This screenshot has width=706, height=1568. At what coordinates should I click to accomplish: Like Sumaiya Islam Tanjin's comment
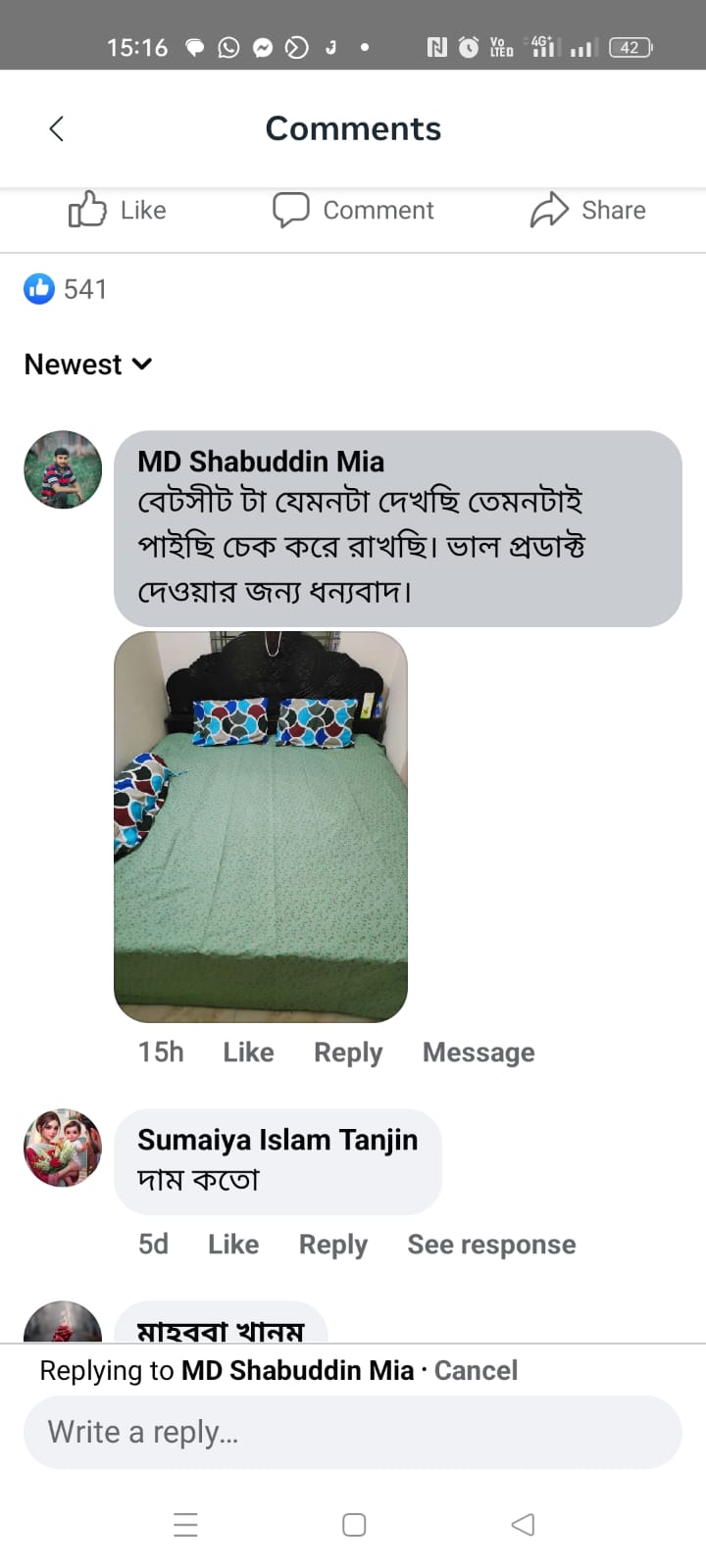[x=233, y=1244]
